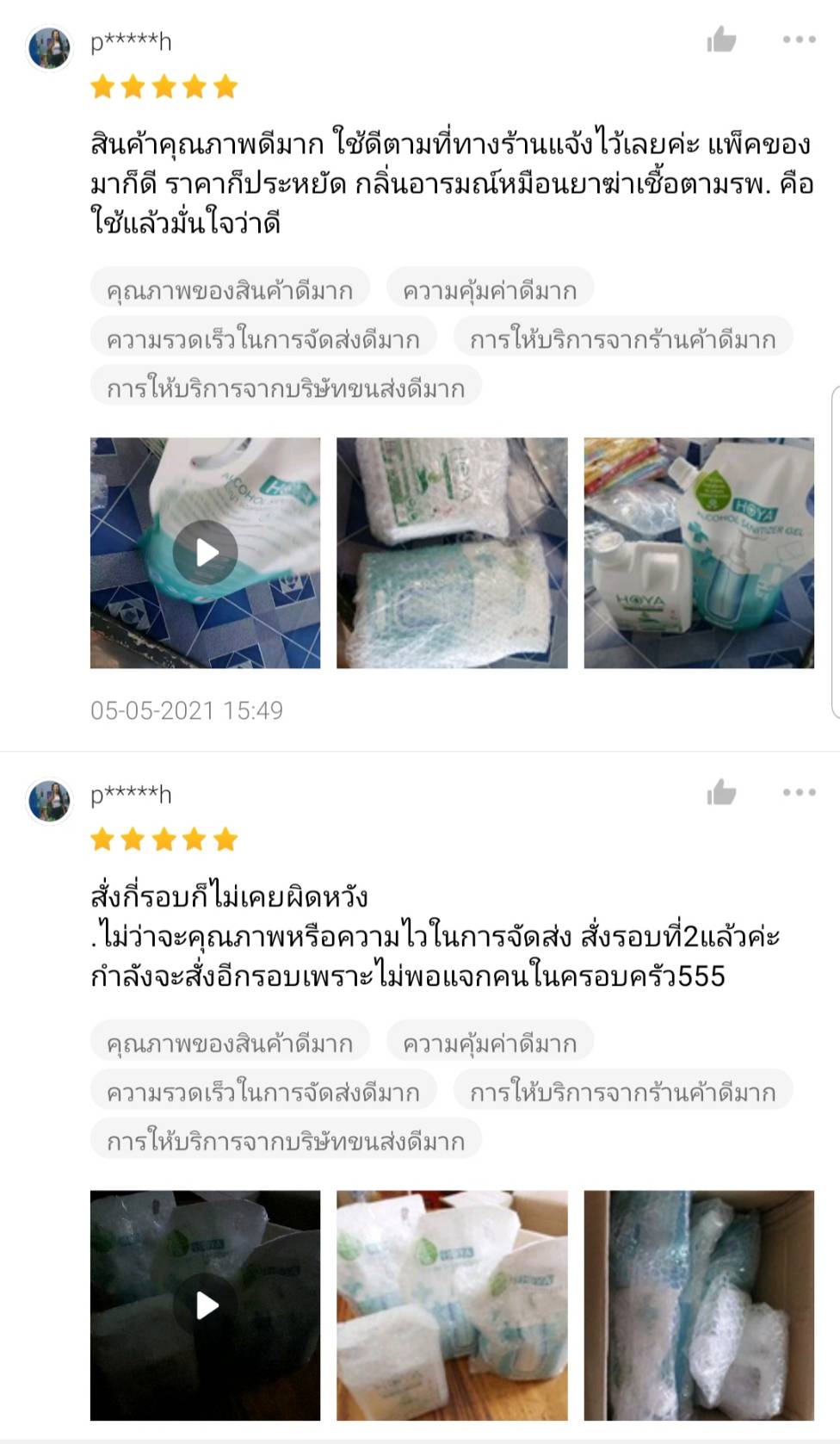This screenshot has height=1444, width=840.
Task: Open the second review's cardboard box photo
Action: tap(699, 1305)
